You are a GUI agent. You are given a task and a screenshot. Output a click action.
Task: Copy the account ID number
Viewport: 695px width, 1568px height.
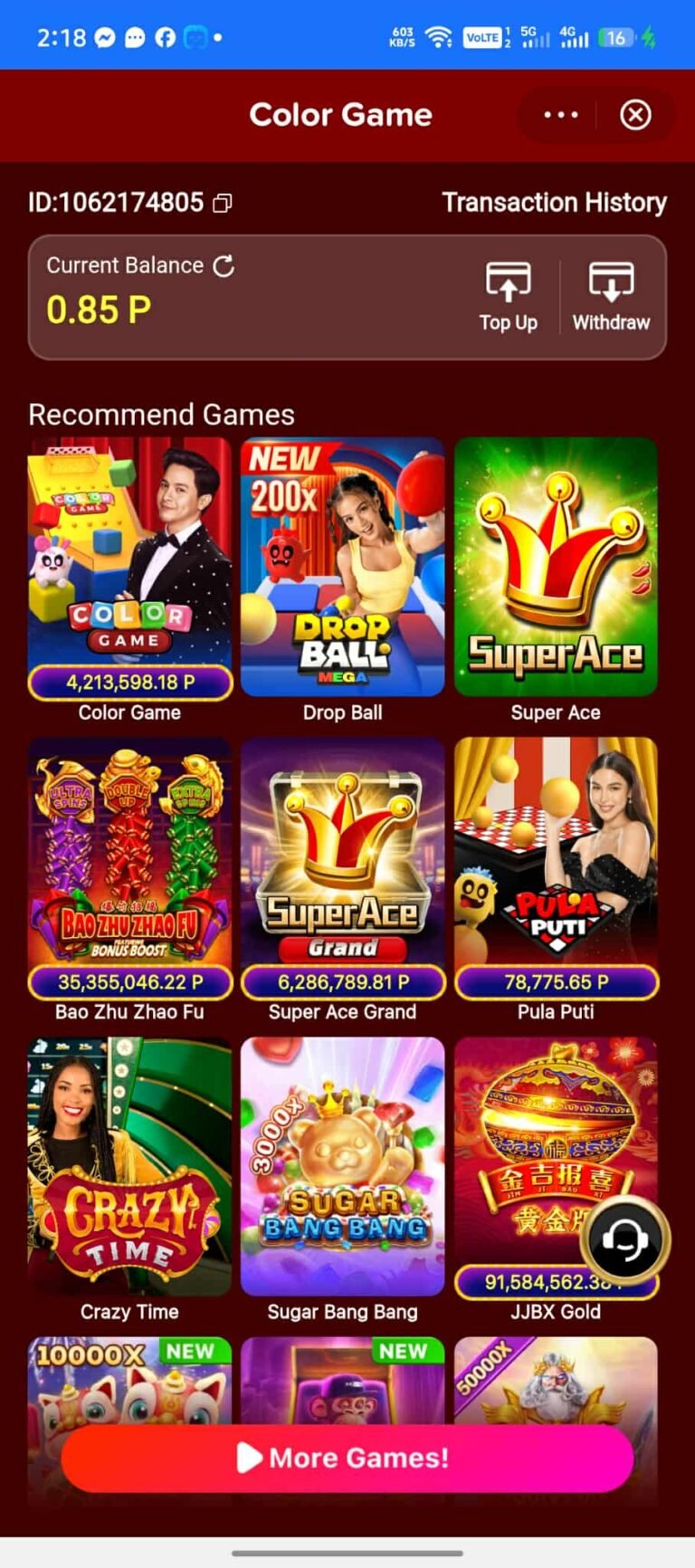click(x=223, y=203)
